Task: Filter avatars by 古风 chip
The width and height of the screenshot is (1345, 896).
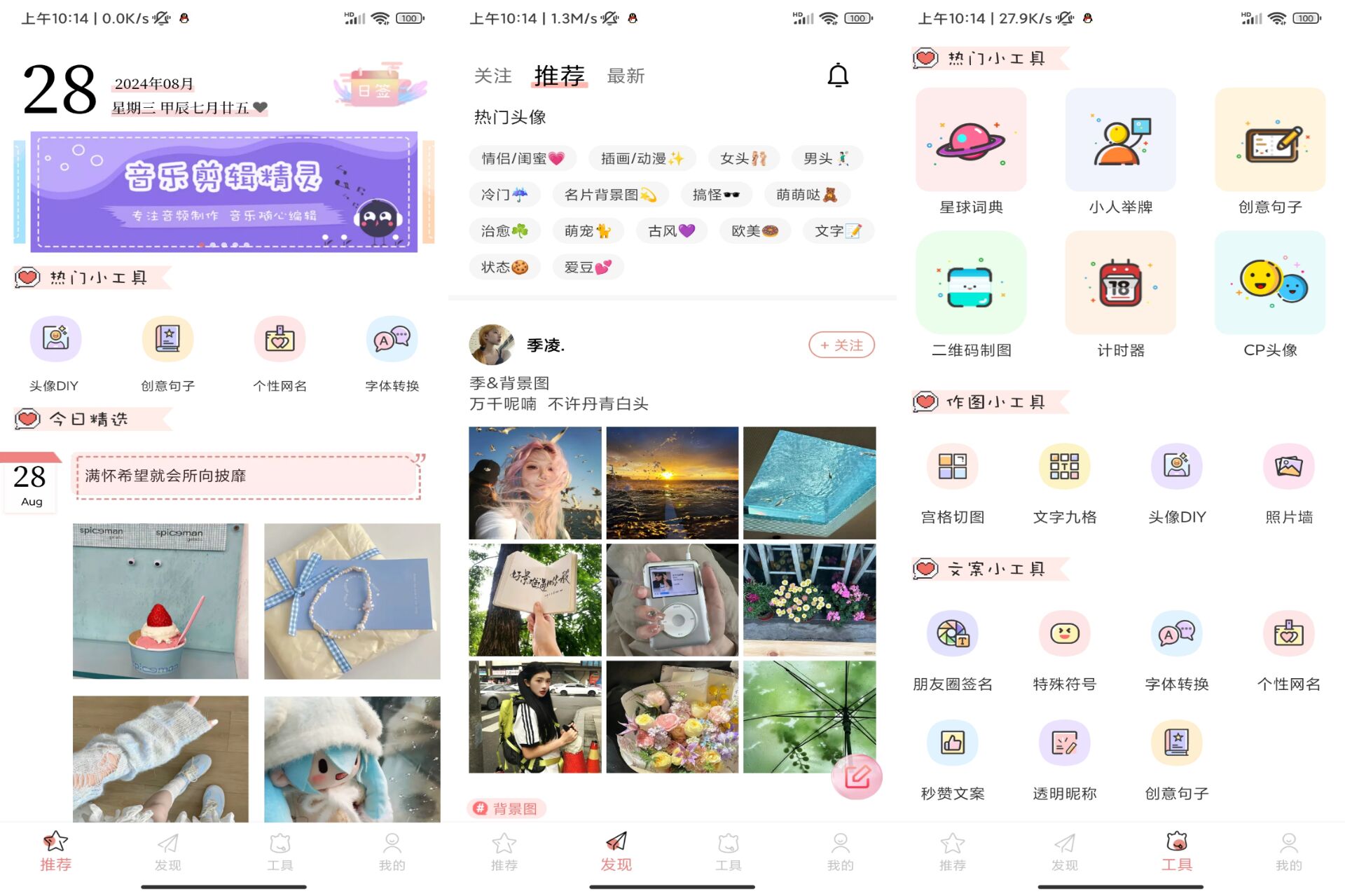Action: pos(671,231)
